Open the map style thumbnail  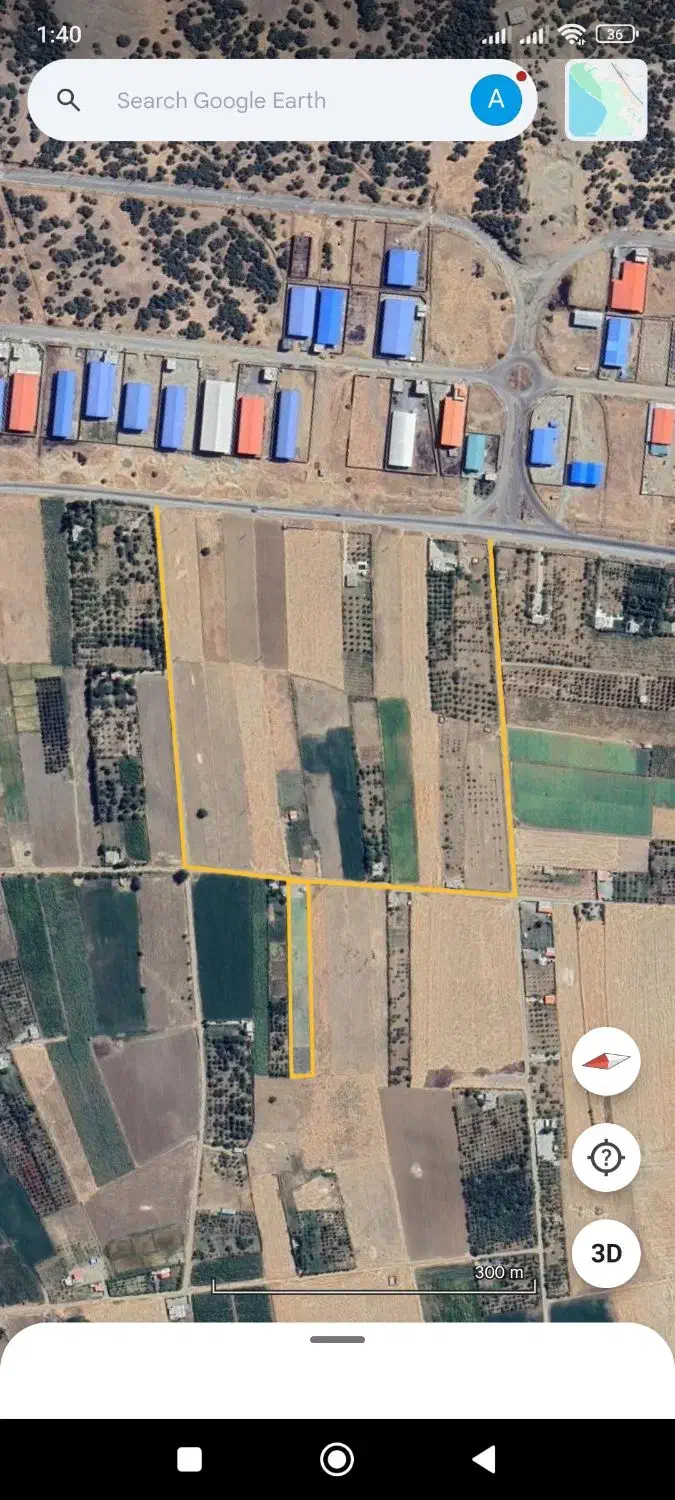click(606, 100)
